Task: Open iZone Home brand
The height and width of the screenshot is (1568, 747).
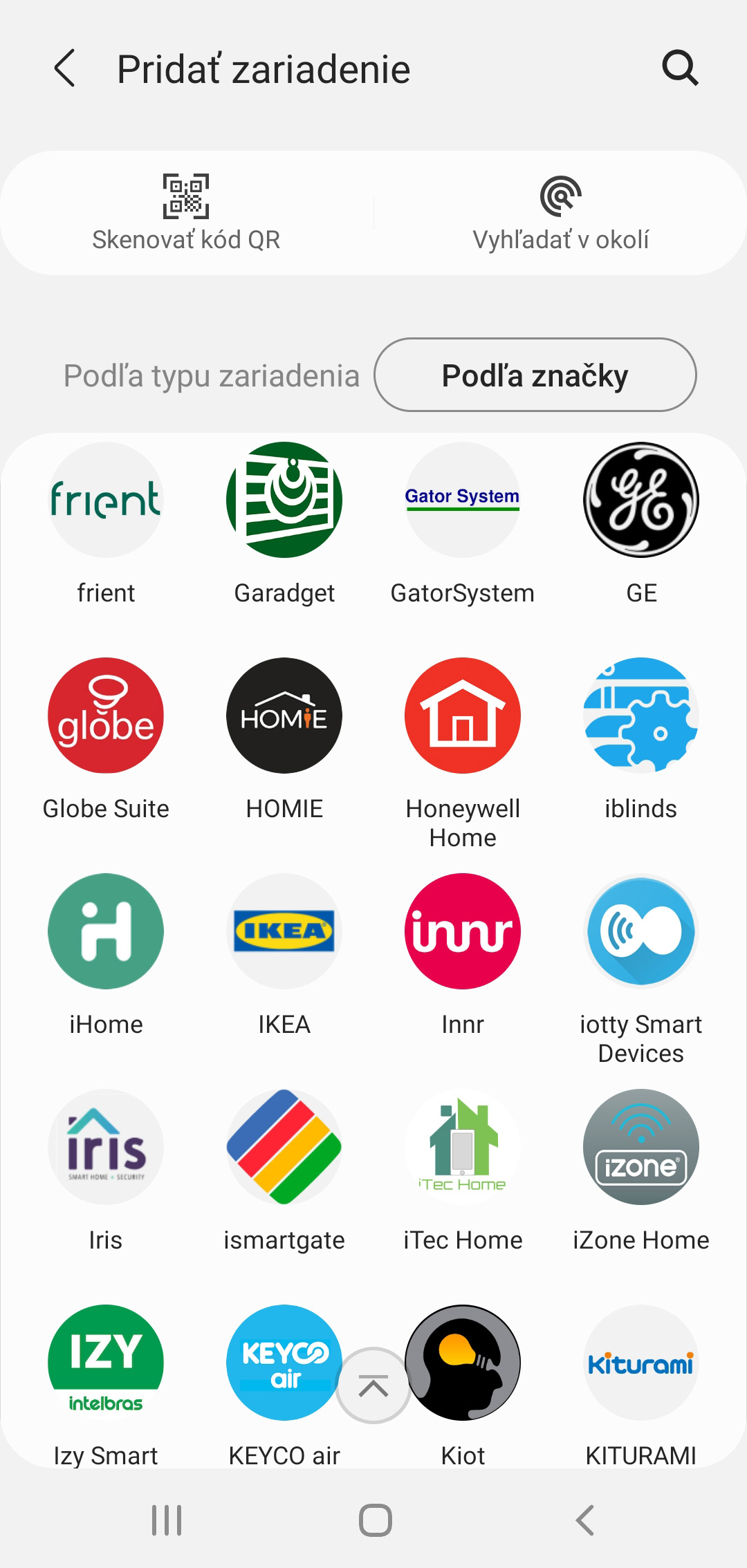Action: 641,1171
